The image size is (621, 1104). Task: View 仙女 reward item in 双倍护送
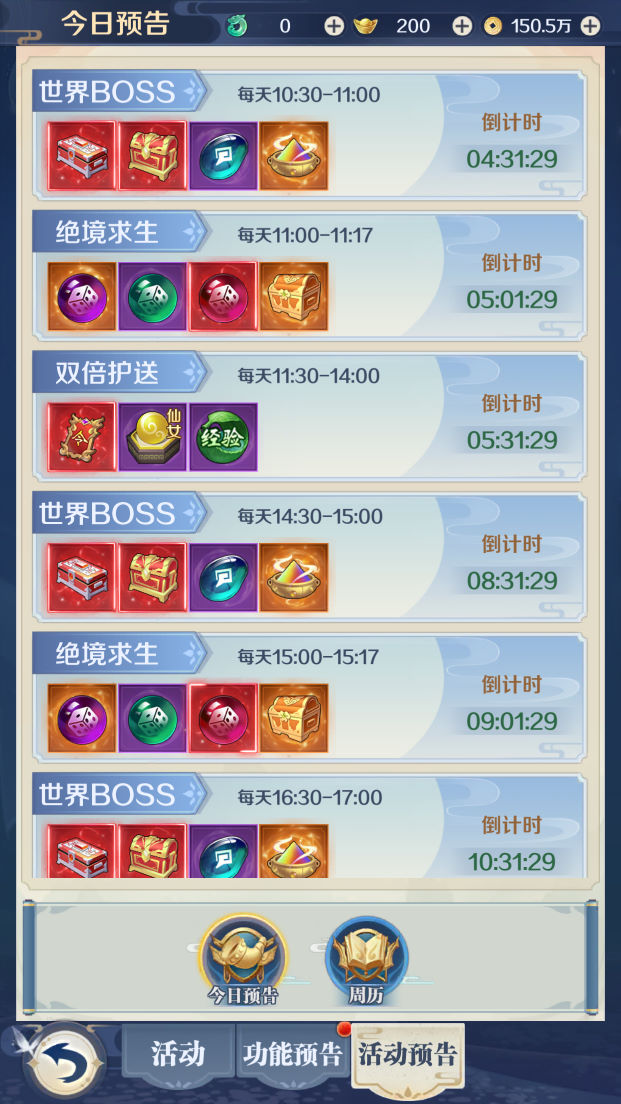[x=153, y=437]
